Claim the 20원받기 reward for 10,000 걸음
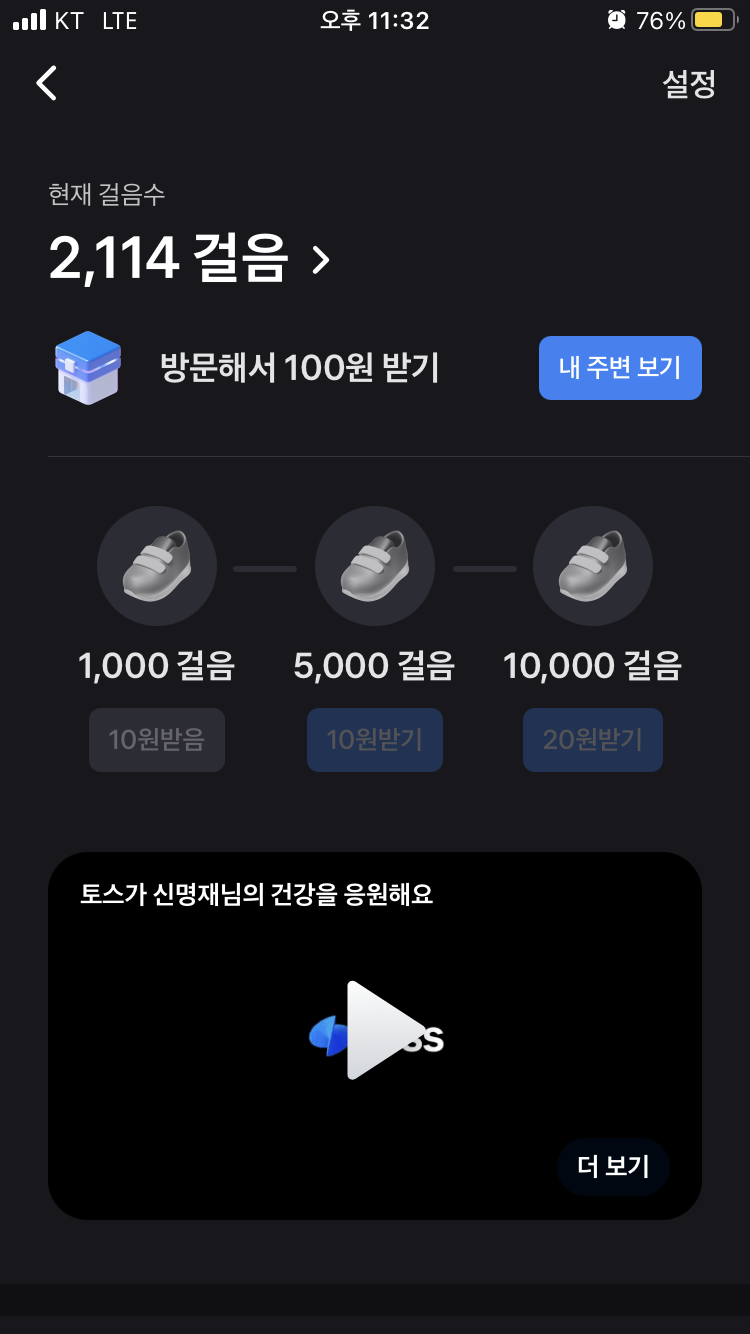The image size is (750, 1334). 593,740
